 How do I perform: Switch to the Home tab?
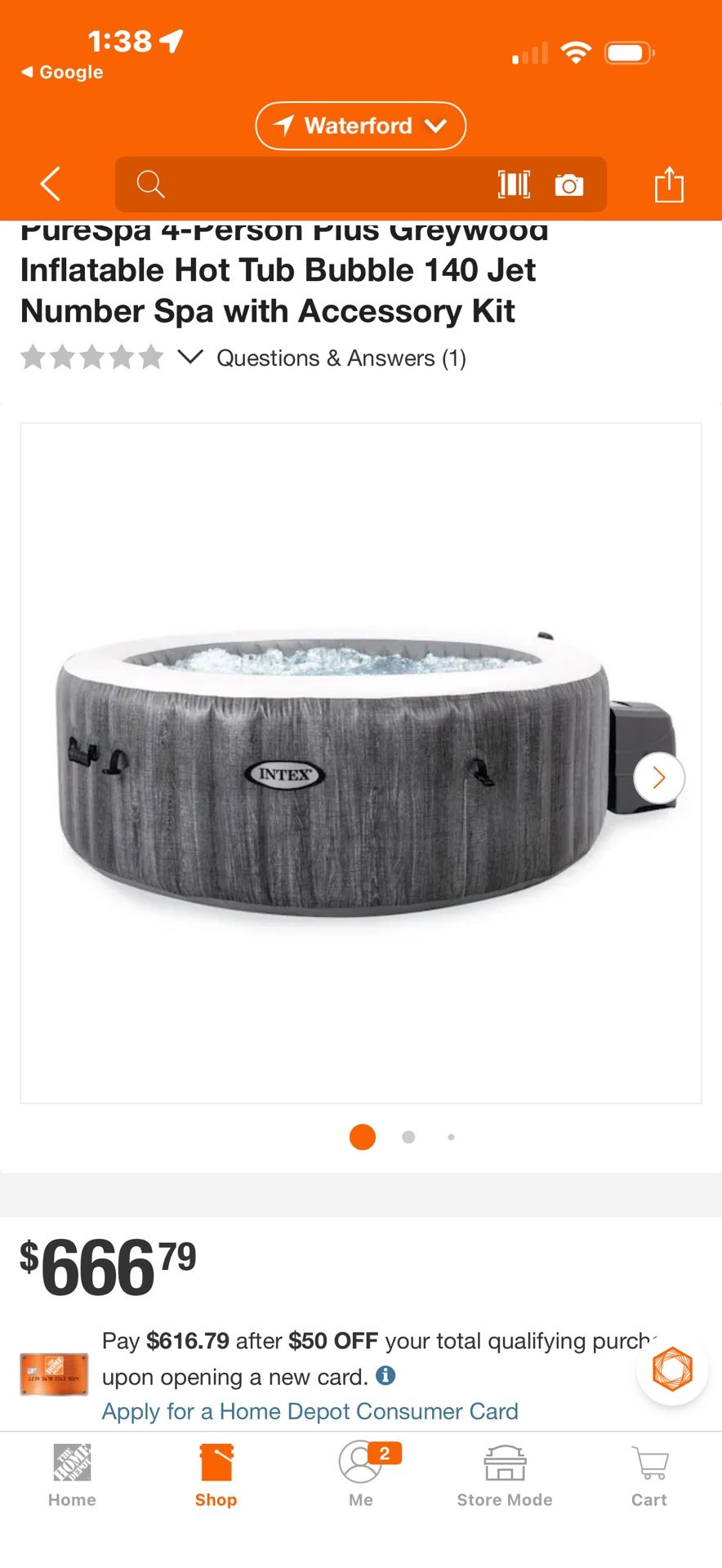[72, 1474]
